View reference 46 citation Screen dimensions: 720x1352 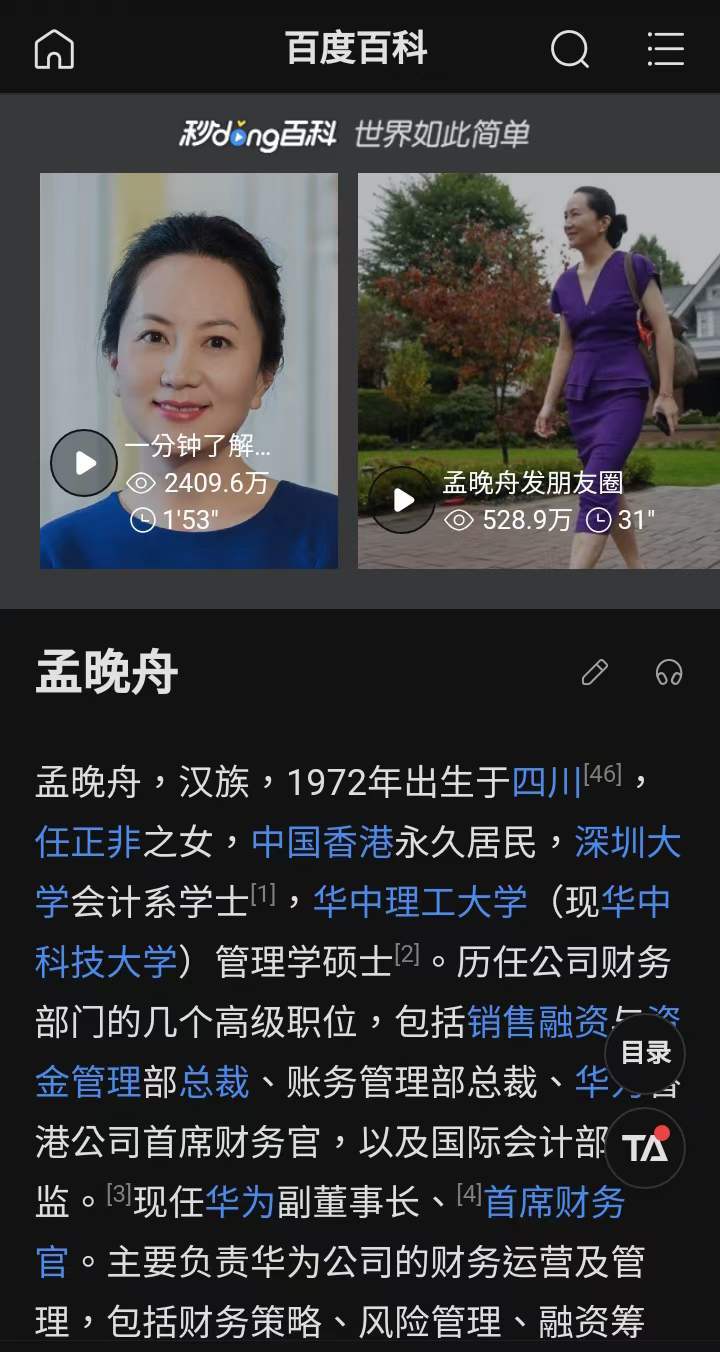coord(603,774)
